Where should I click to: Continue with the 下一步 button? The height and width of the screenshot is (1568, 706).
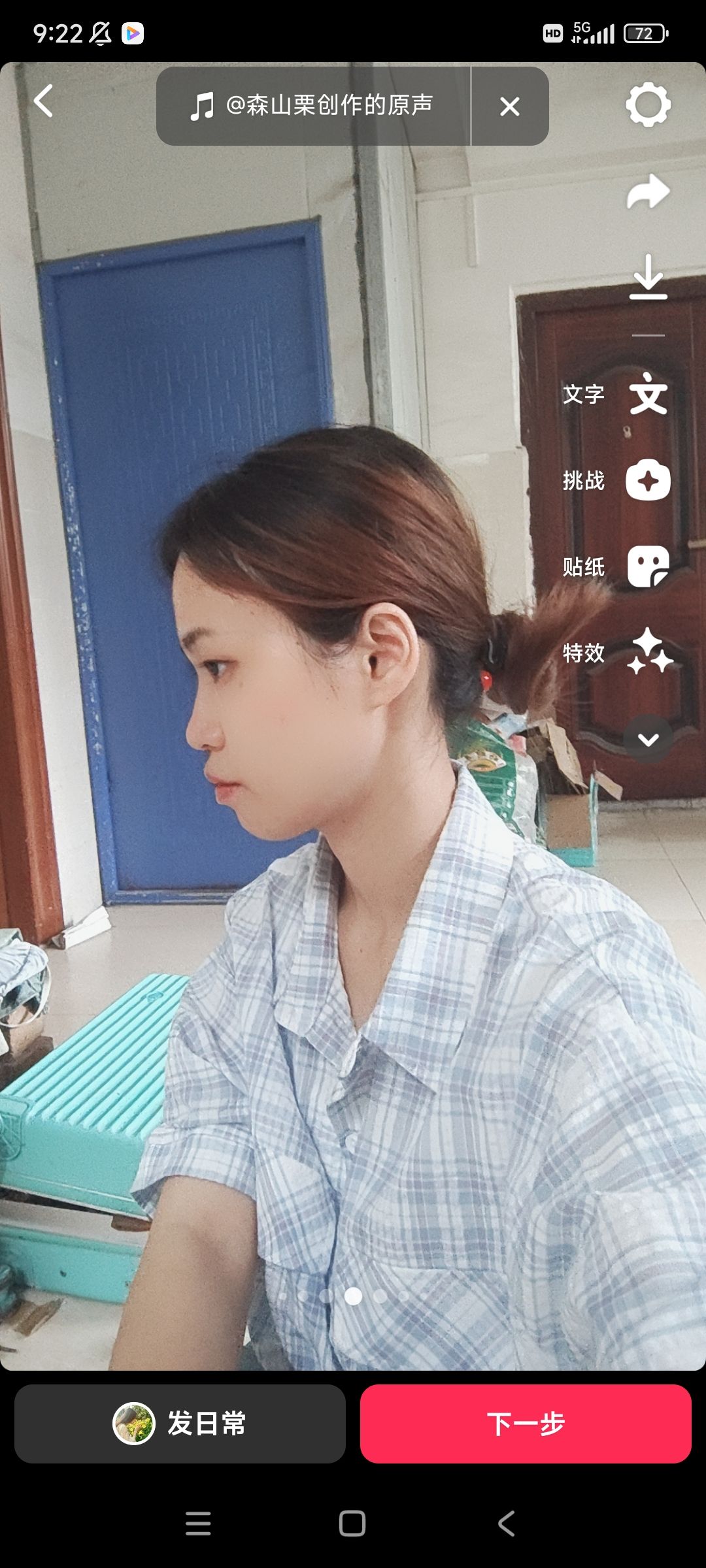pos(526,1424)
